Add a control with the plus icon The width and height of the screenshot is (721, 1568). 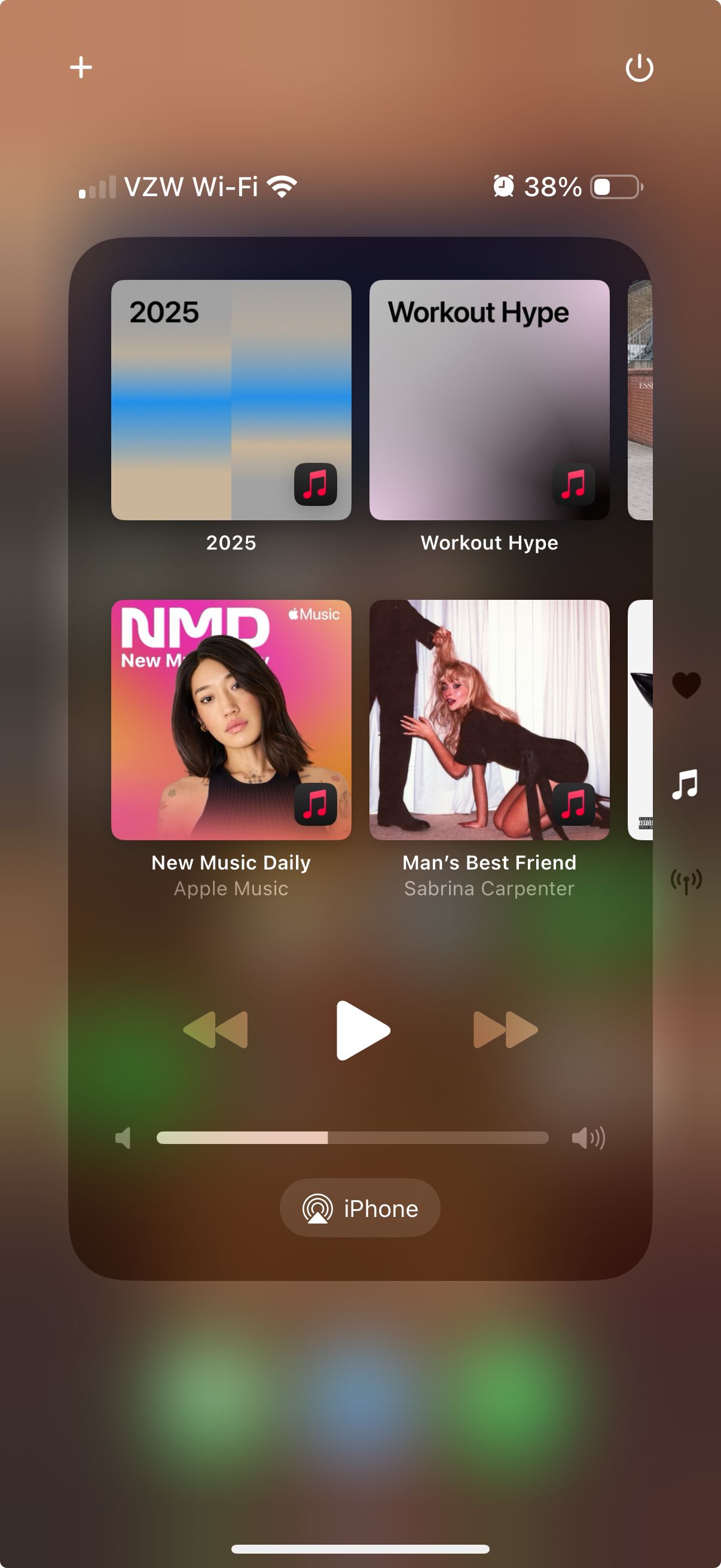pos(81,67)
